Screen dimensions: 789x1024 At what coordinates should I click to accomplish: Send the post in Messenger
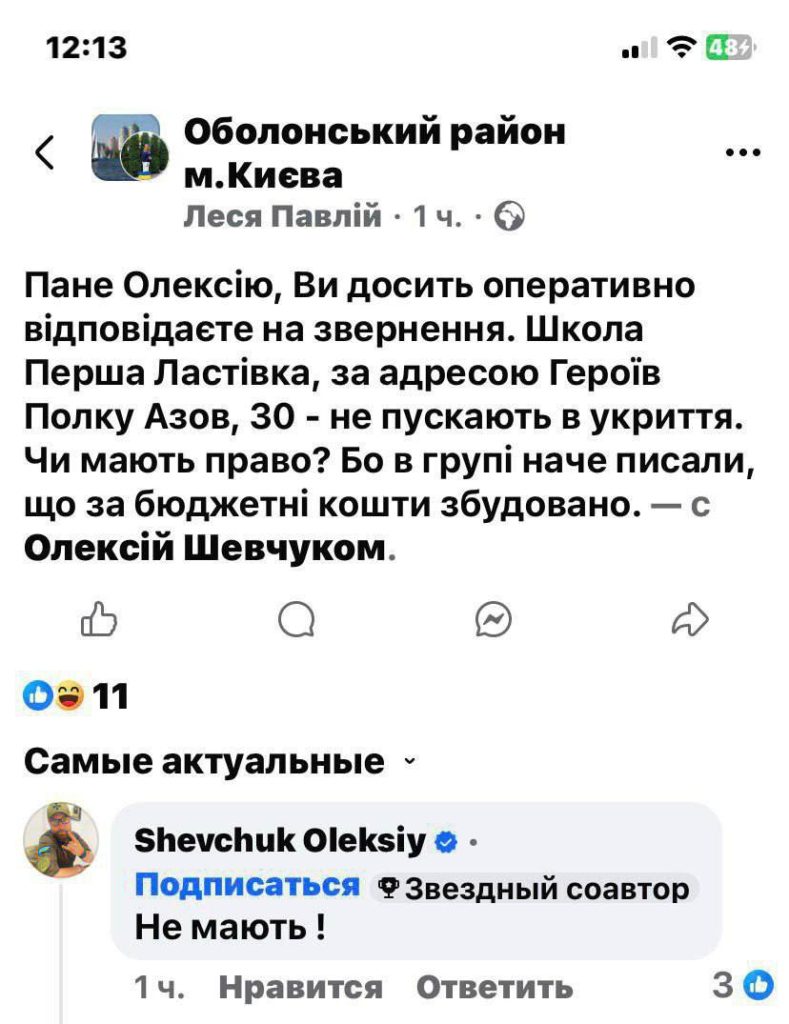(x=493, y=621)
